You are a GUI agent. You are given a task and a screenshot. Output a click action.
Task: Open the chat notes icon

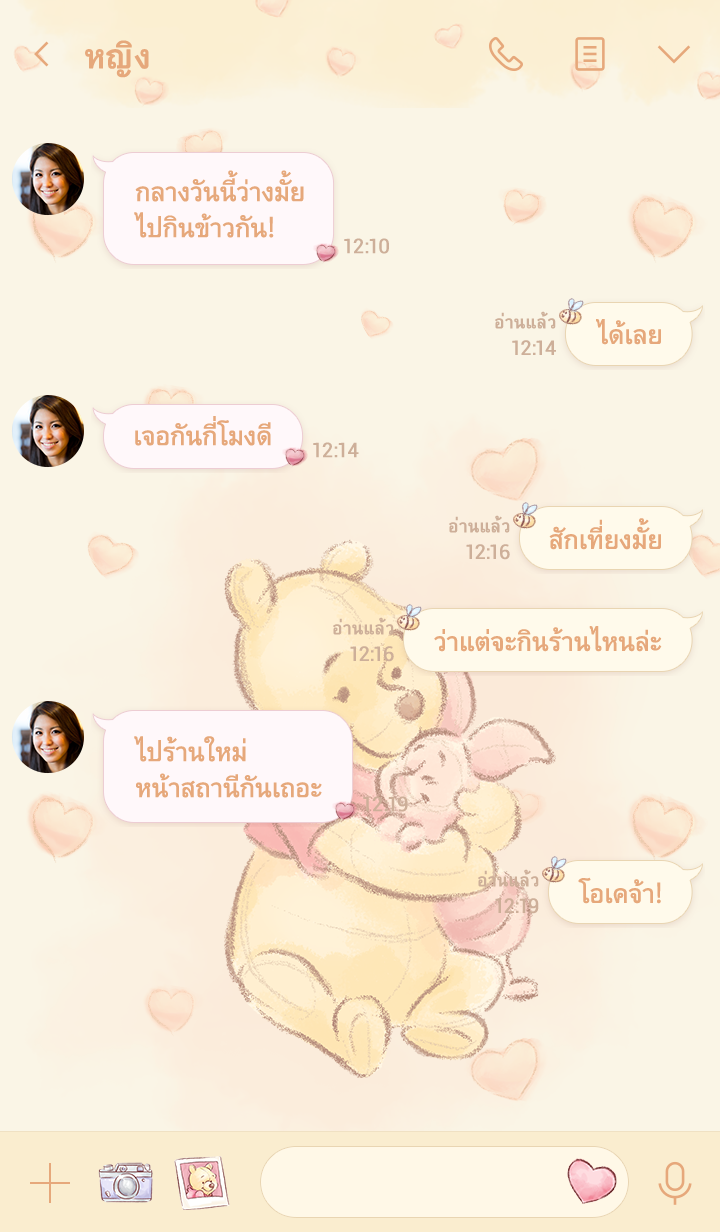click(x=590, y=55)
